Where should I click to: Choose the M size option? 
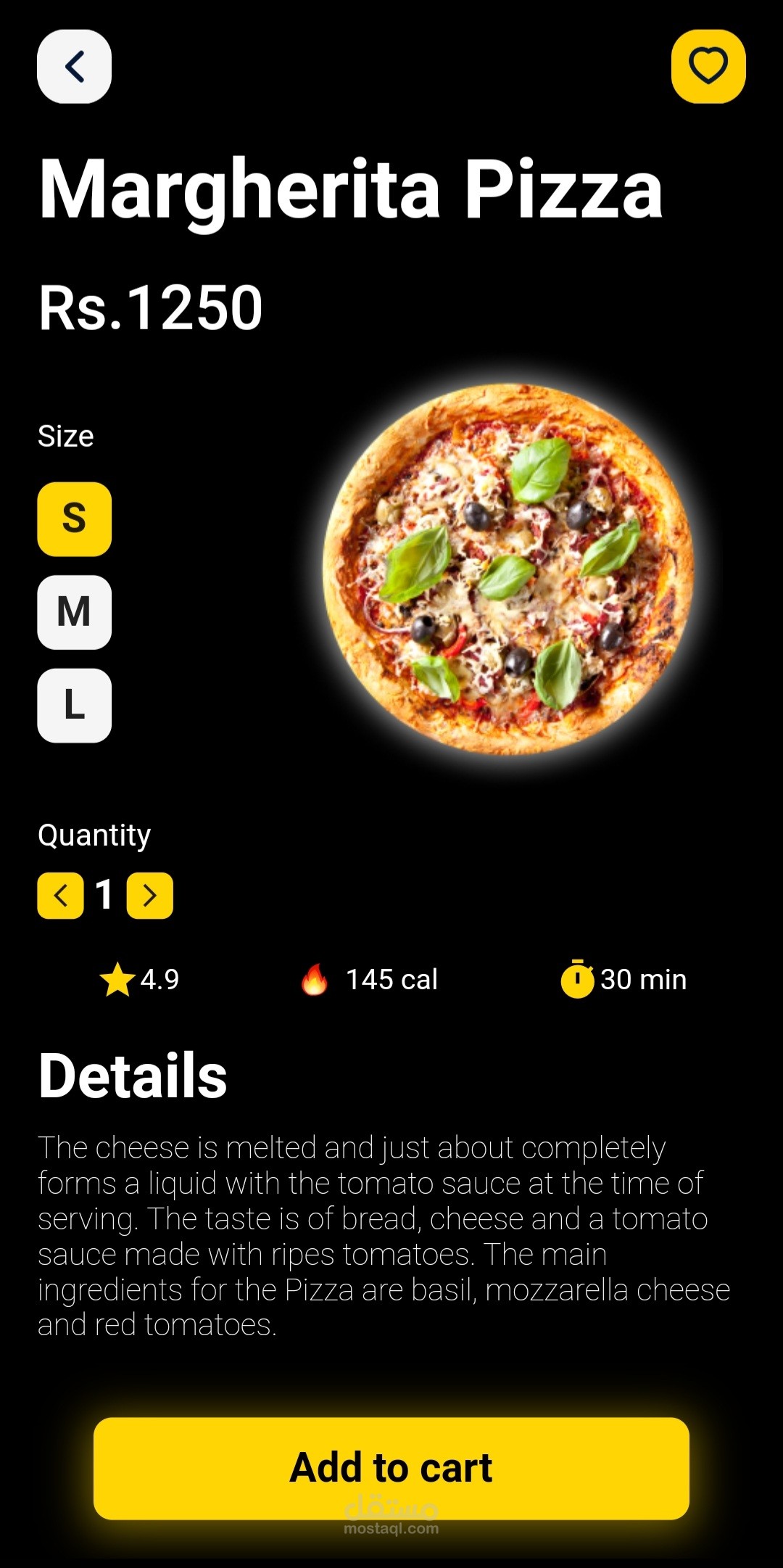coord(74,612)
